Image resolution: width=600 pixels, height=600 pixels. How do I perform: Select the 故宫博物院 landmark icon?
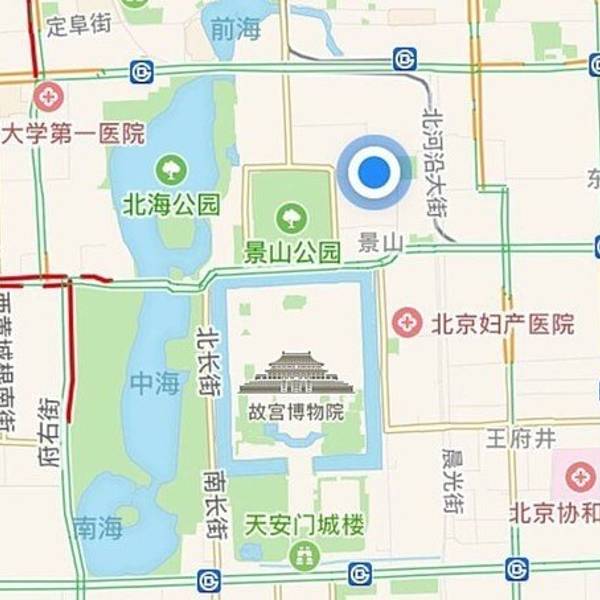pyautogui.click(x=296, y=373)
